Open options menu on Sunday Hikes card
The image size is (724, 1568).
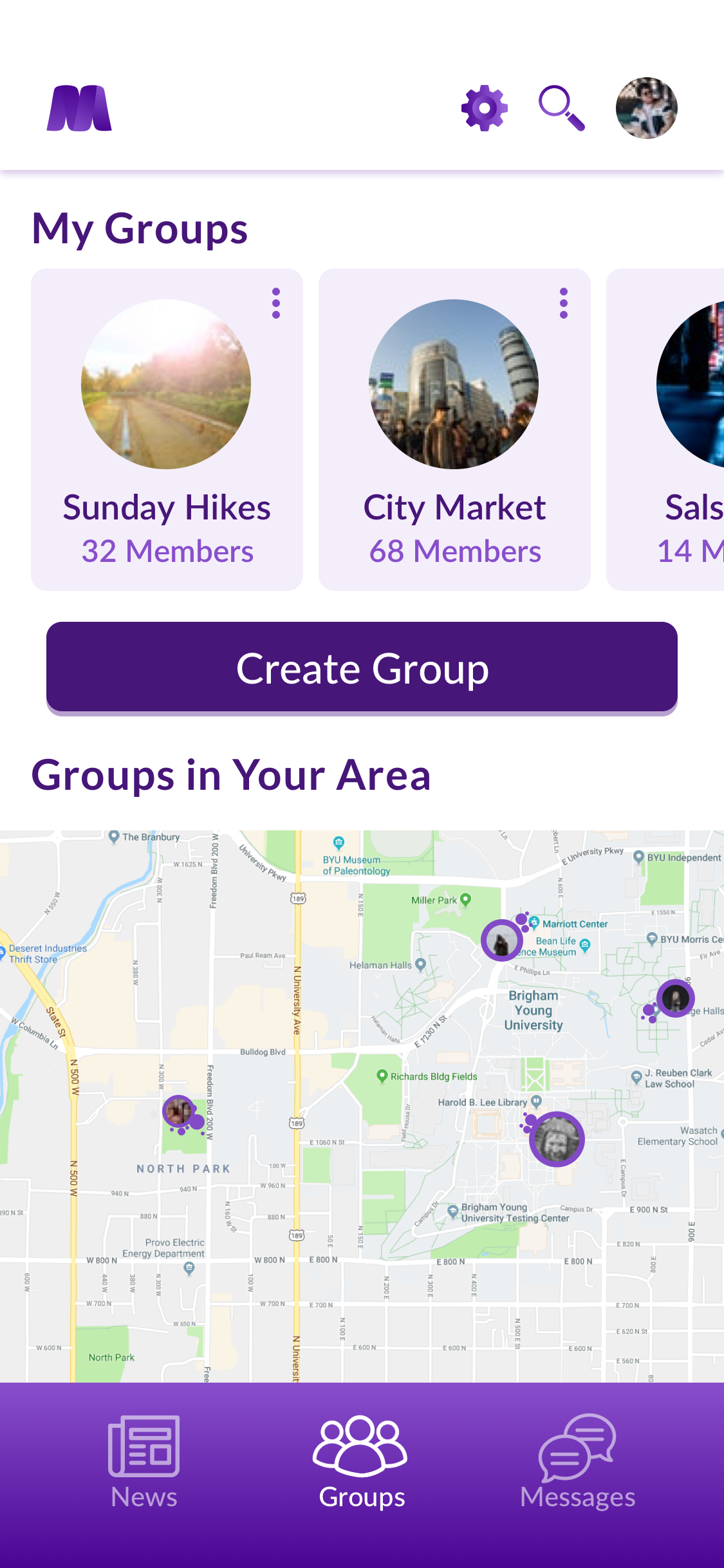276,303
